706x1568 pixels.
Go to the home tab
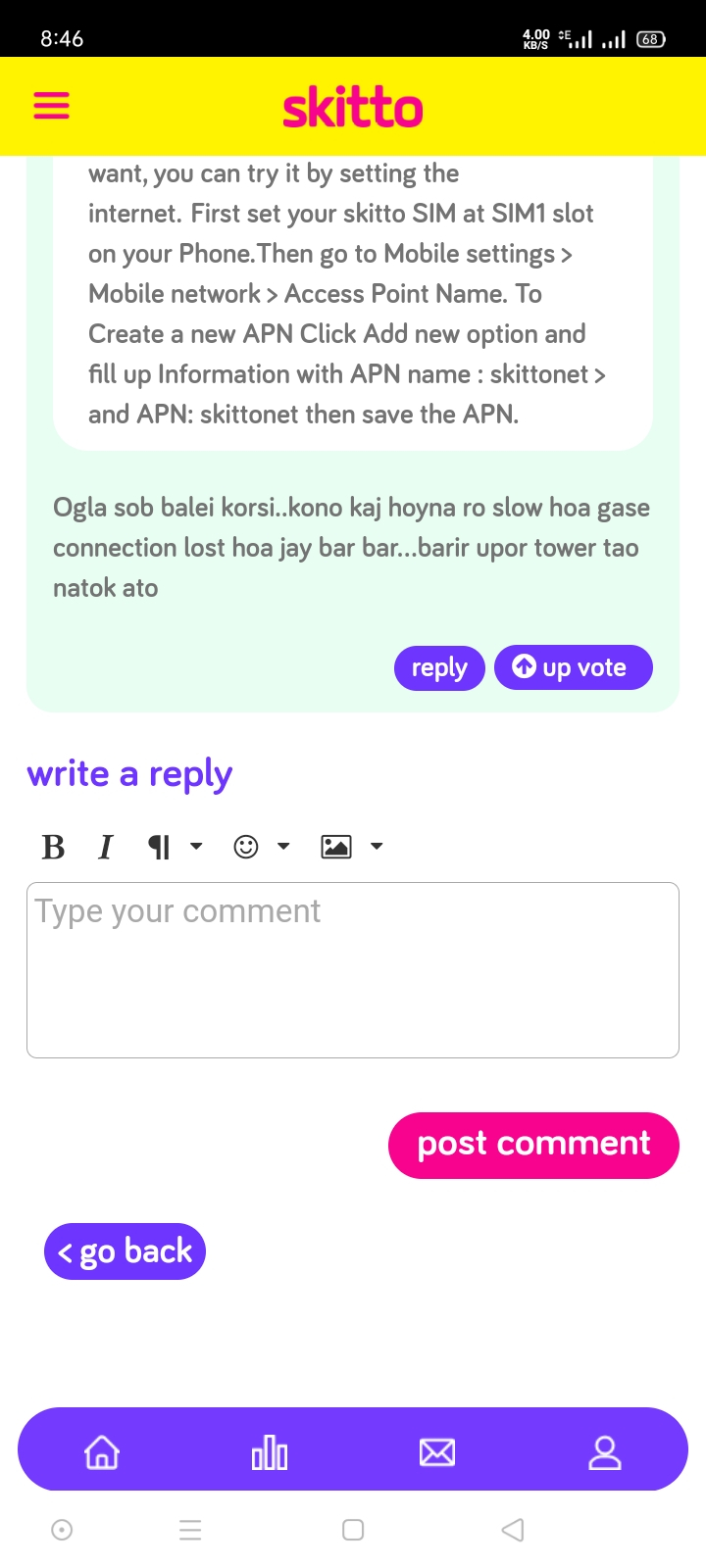click(x=102, y=1452)
